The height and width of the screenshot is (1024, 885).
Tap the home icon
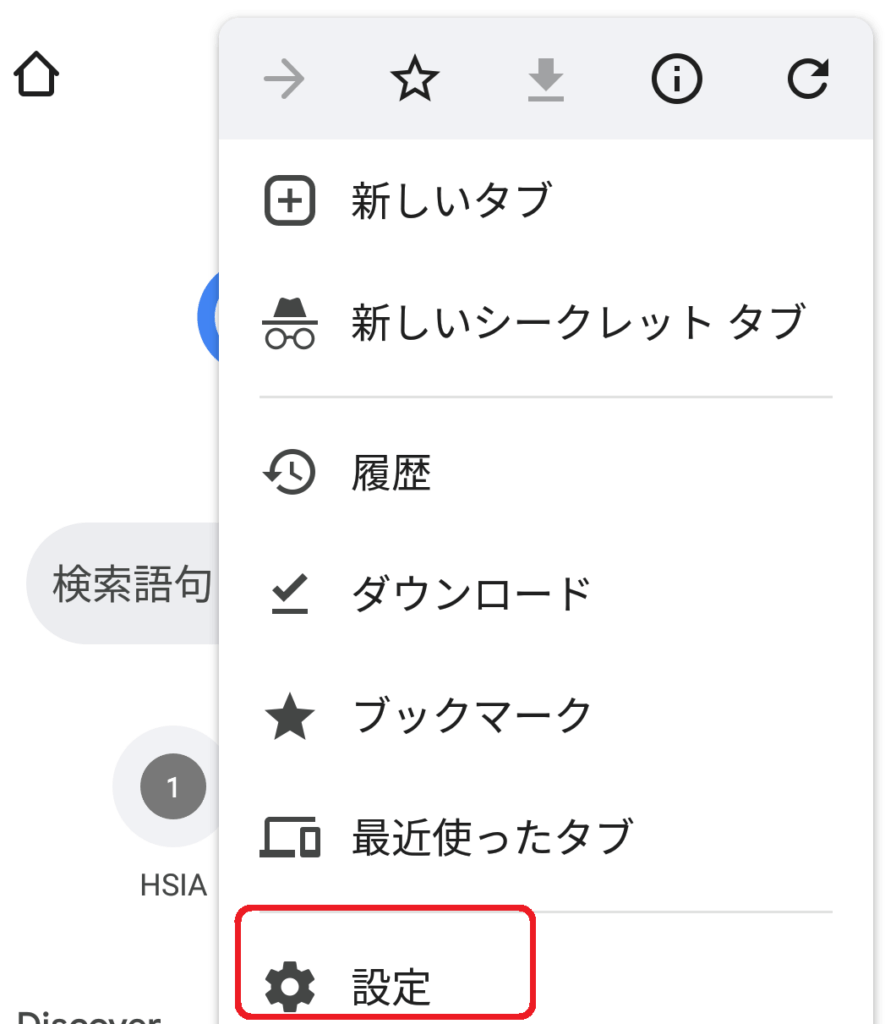pos(36,74)
